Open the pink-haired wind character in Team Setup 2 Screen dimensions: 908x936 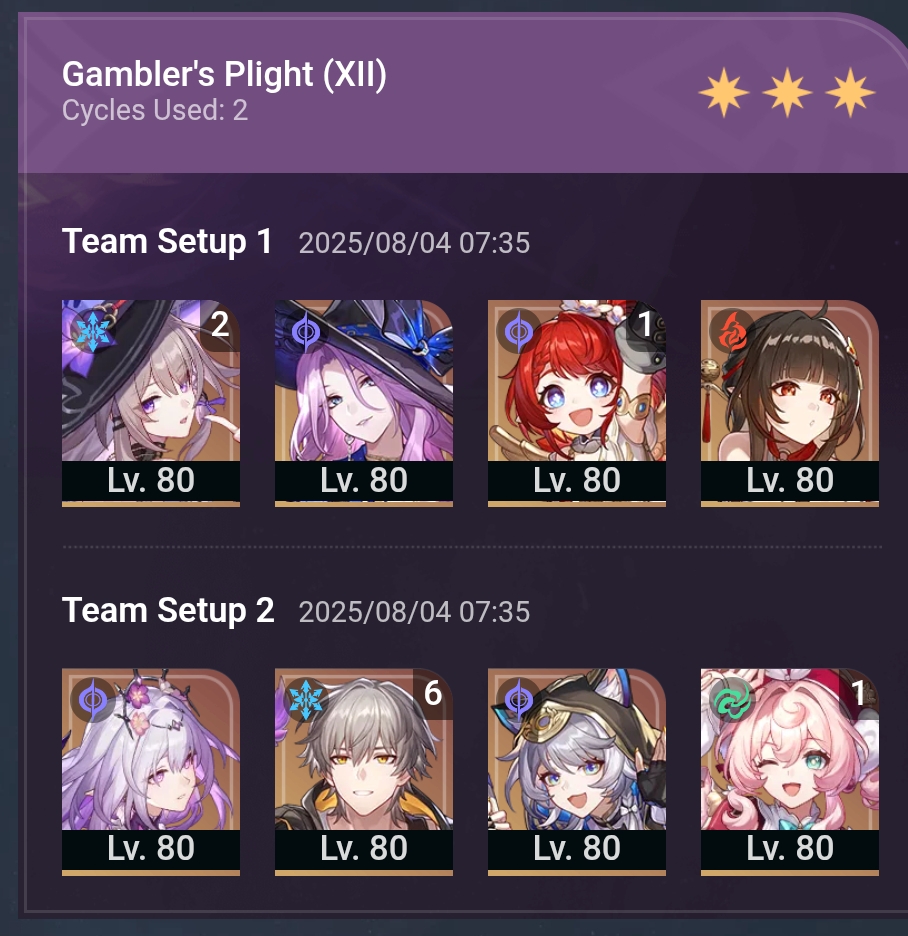click(x=790, y=771)
